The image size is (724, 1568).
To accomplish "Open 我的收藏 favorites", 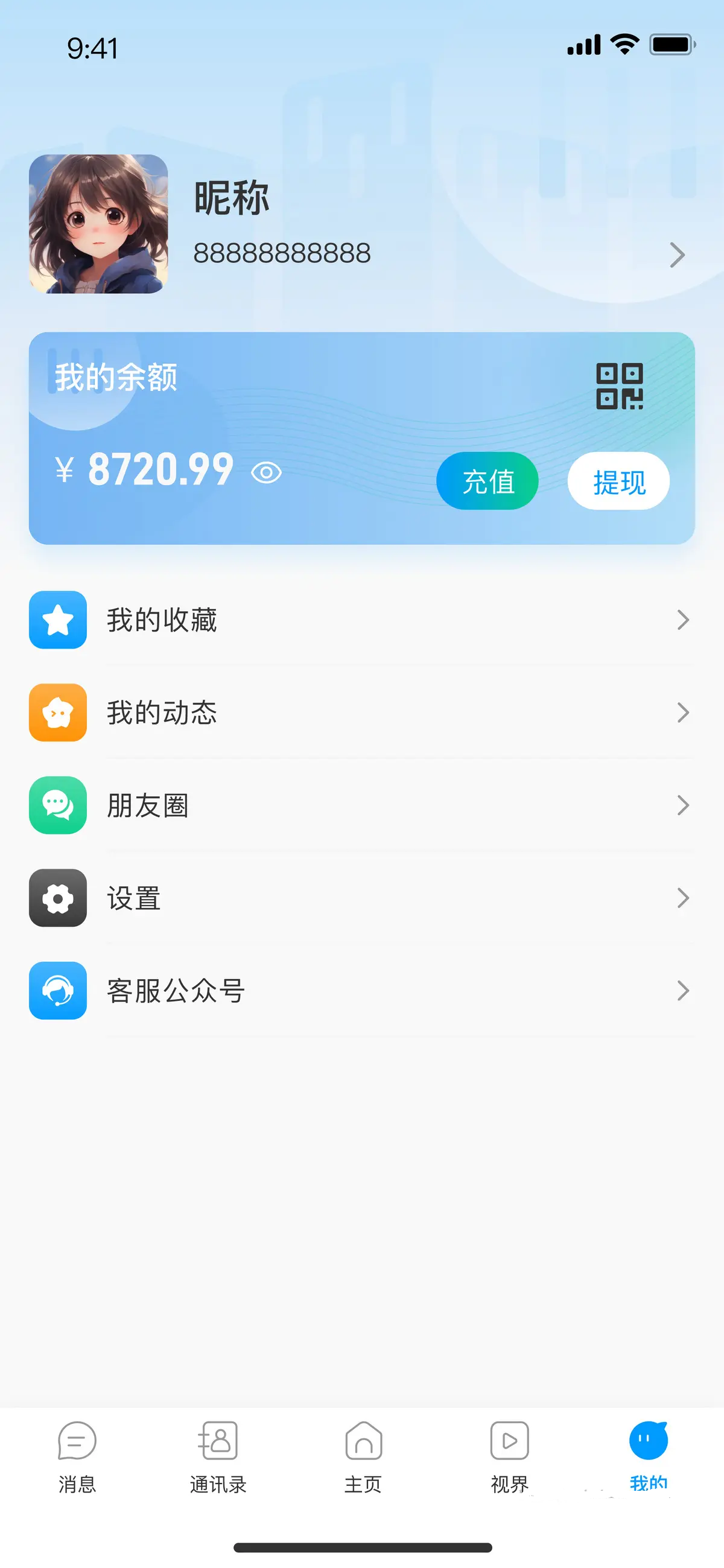I will 361,620.
